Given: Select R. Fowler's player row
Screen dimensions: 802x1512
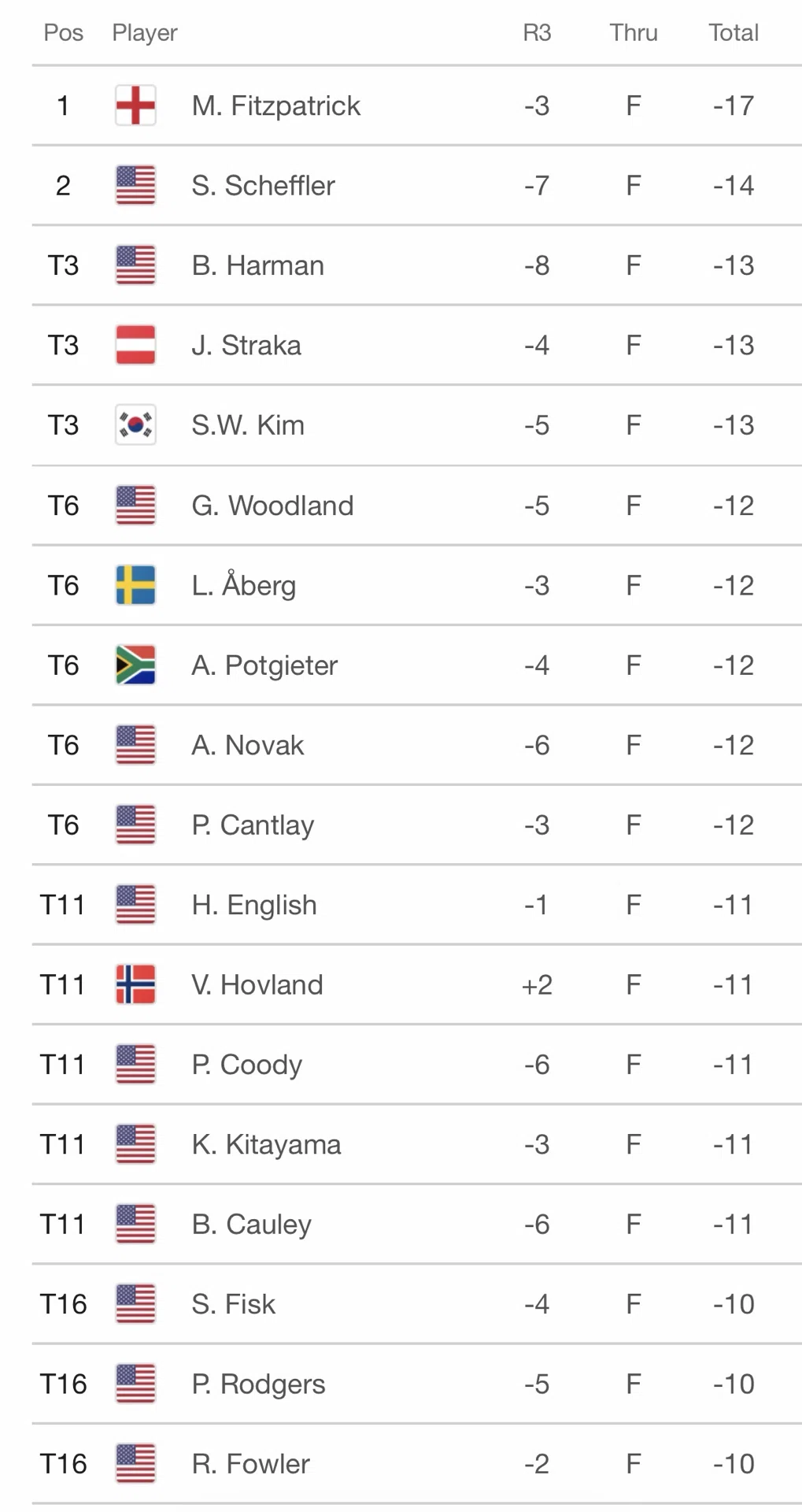Looking at the screenshot, I should click(x=416, y=1464).
